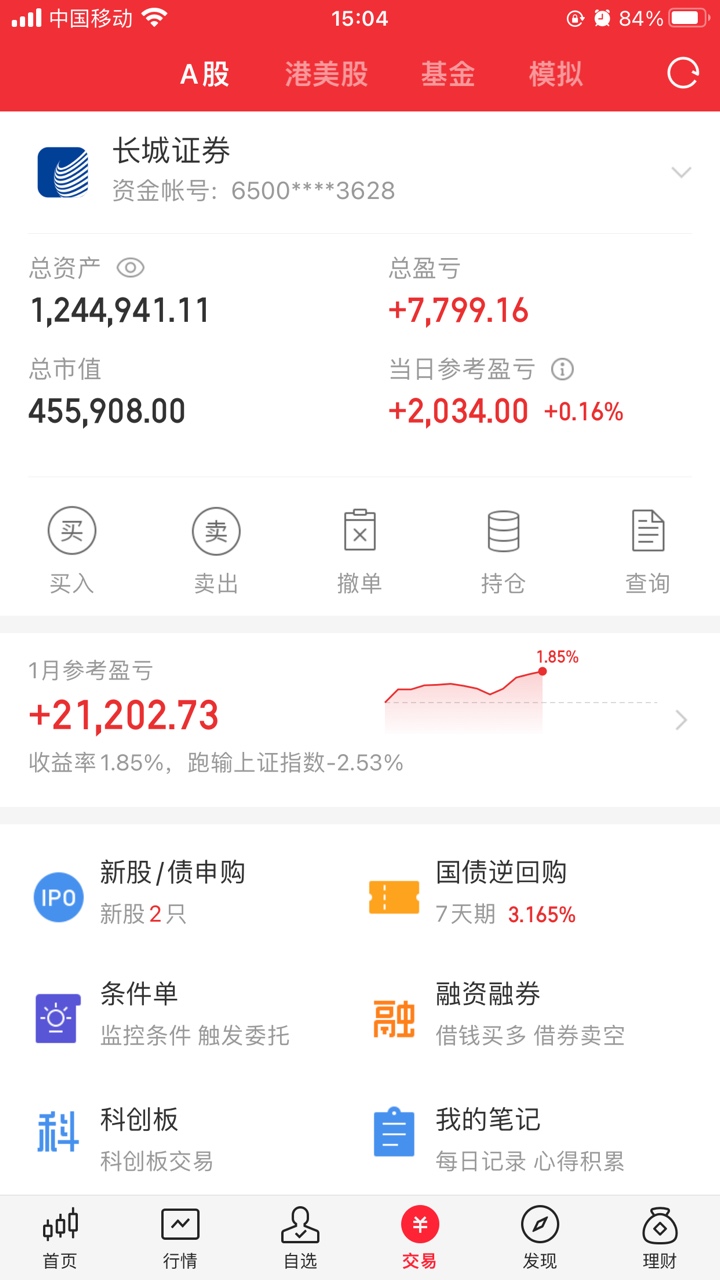Expand the 长城证券 account dropdown
The height and width of the screenshot is (1280, 720).
point(681,172)
